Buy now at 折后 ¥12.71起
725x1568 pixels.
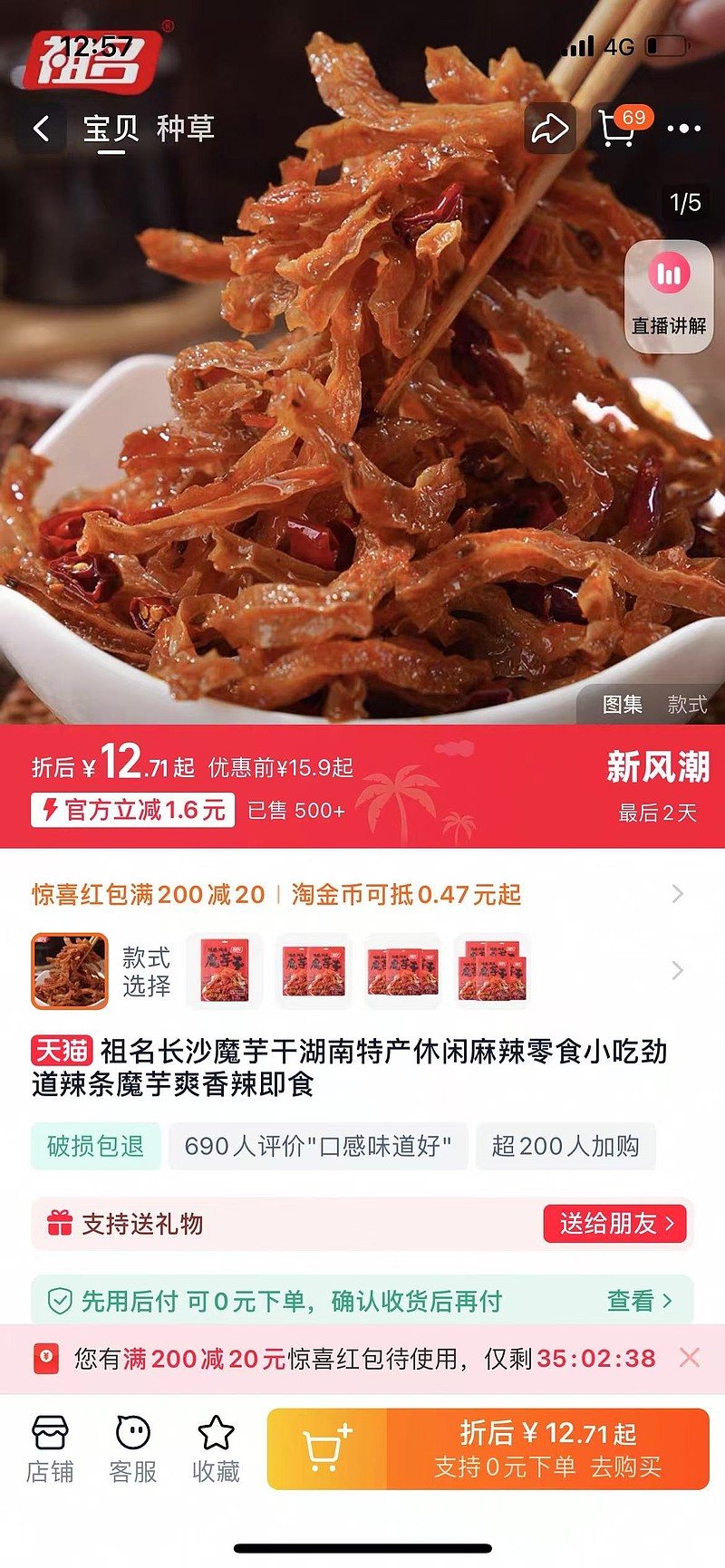pyautogui.click(x=547, y=1448)
